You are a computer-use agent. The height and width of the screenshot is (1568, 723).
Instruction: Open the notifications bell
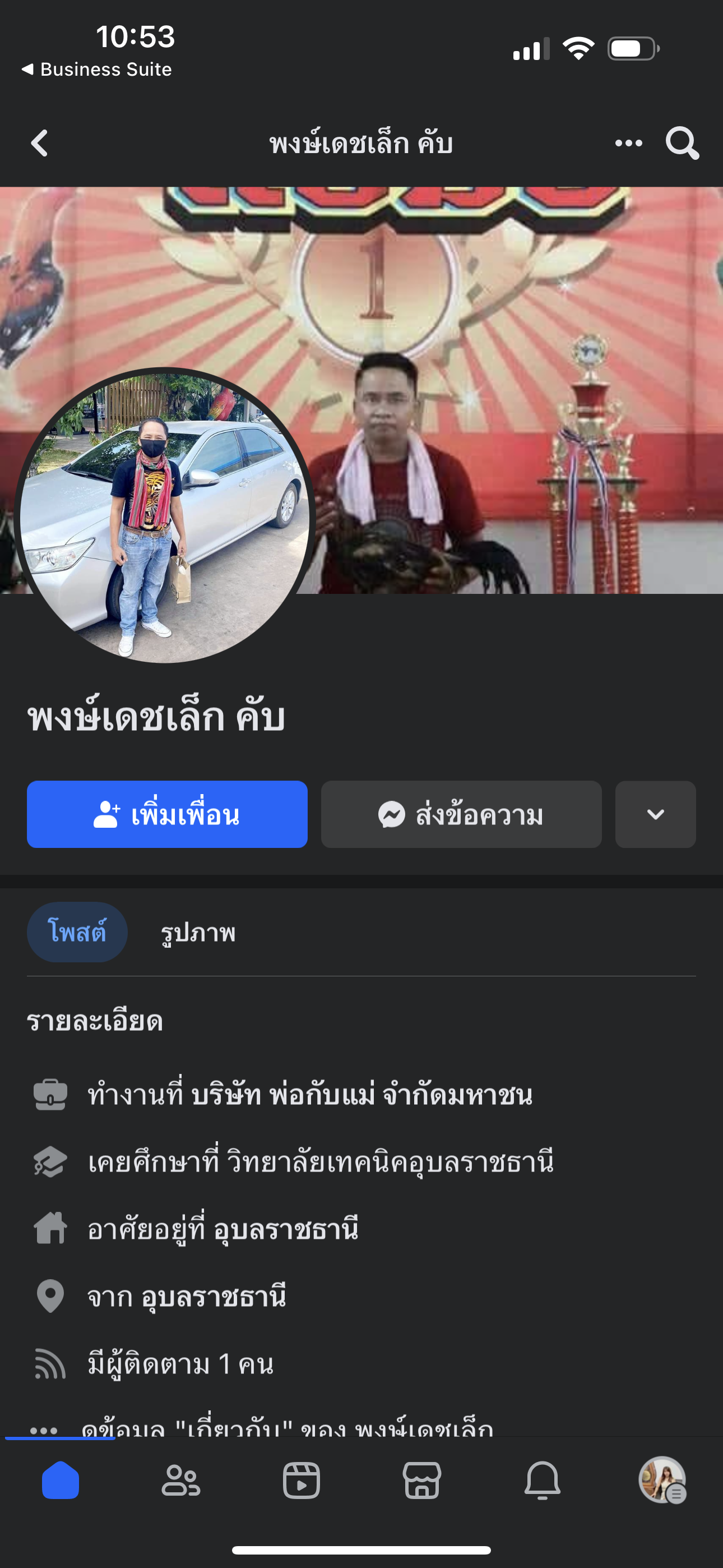click(543, 1481)
